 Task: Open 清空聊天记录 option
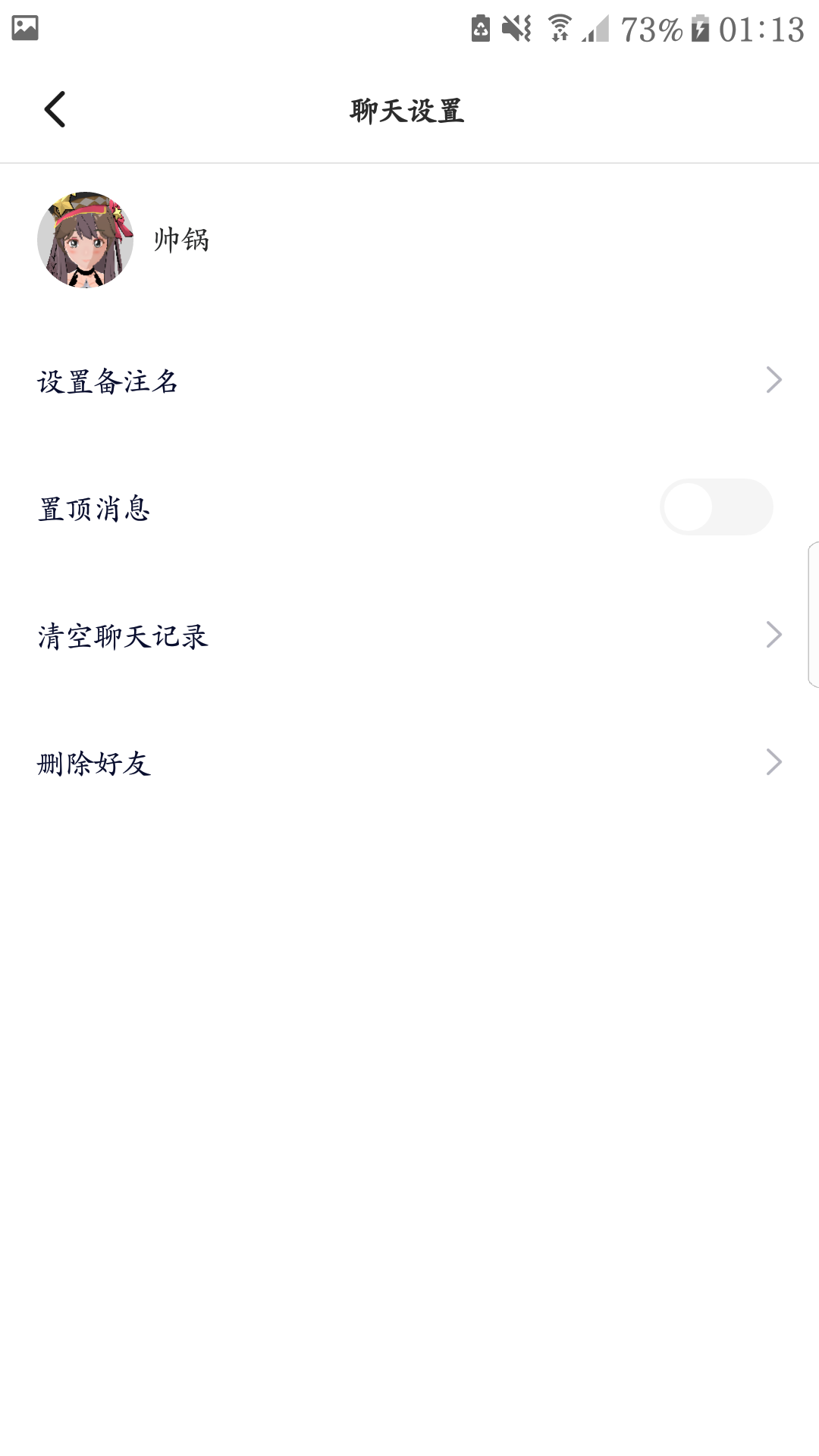click(x=409, y=635)
